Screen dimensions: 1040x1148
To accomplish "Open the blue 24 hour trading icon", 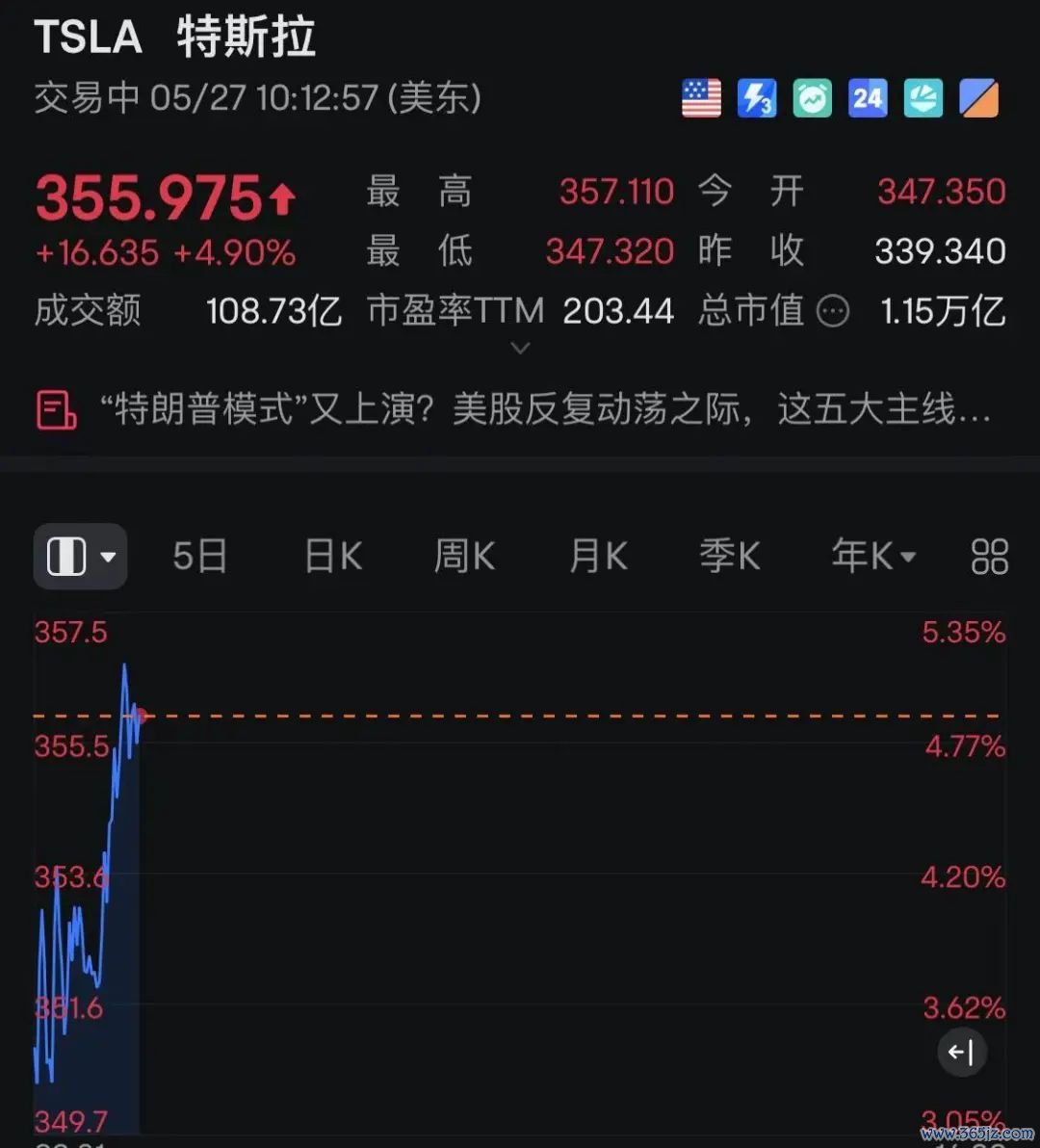I will click(868, 98).
